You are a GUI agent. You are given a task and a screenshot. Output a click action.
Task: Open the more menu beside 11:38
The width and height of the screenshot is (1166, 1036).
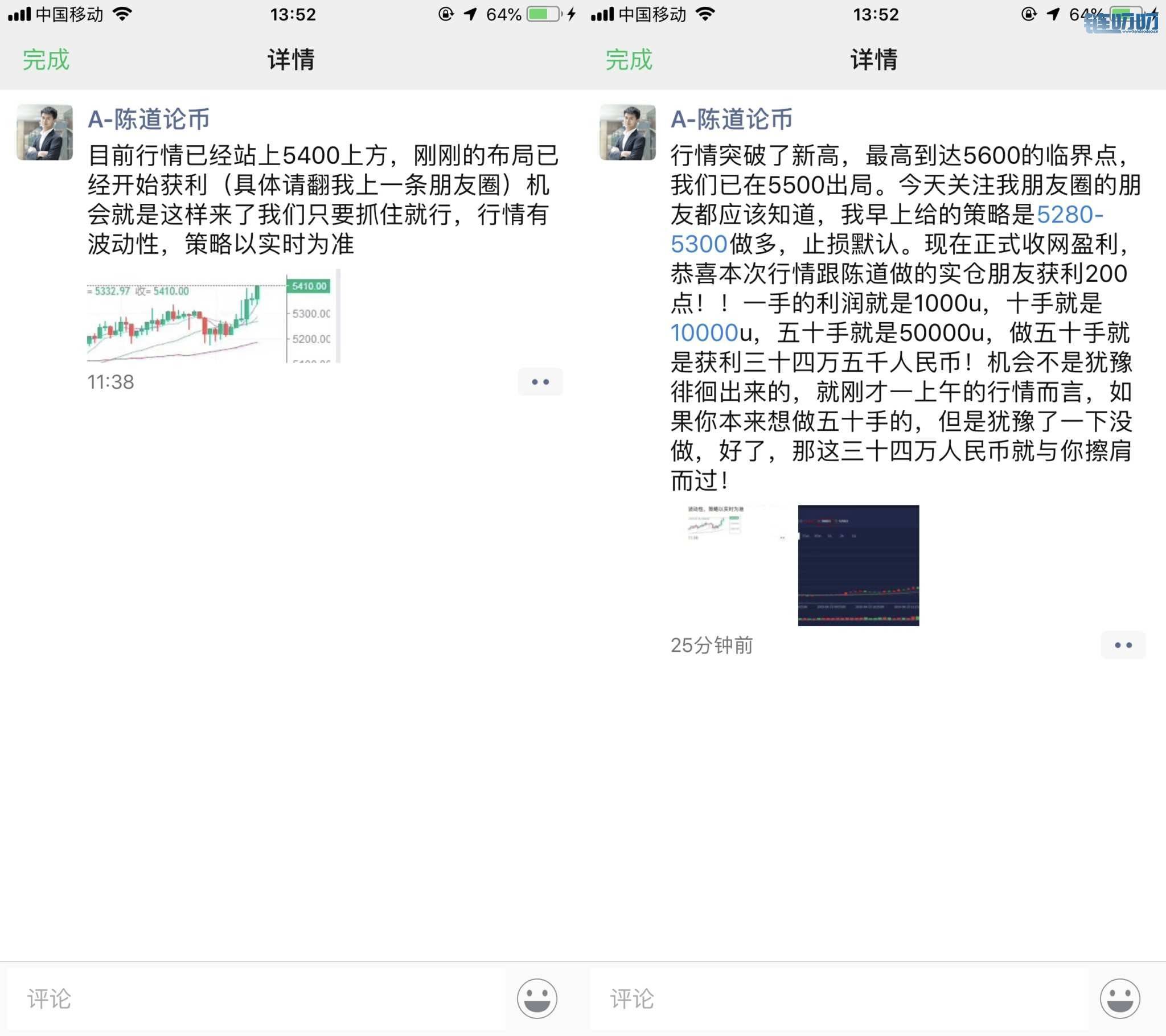click(x=540, y=381)
